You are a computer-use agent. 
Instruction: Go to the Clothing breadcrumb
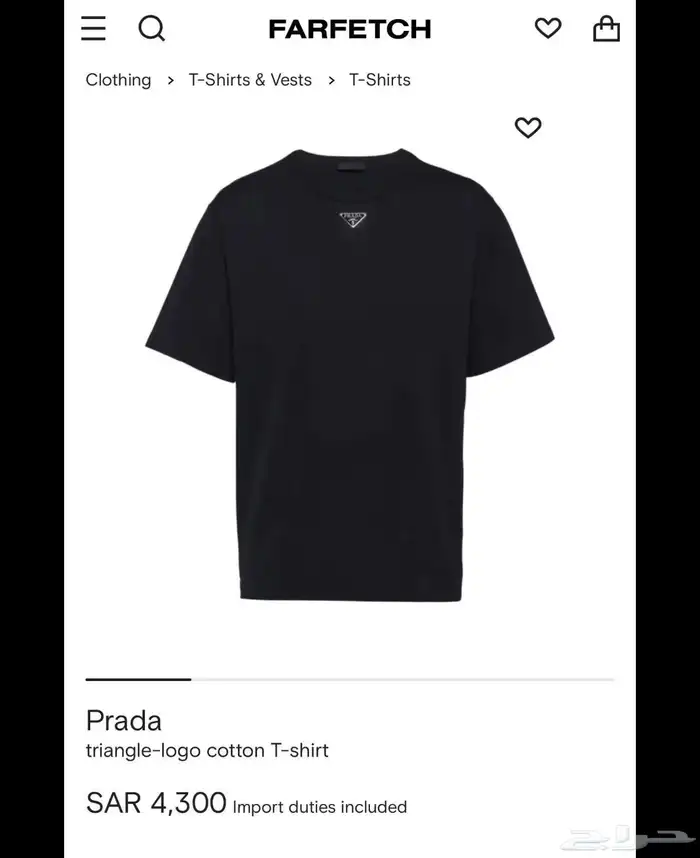coord(118,80)
